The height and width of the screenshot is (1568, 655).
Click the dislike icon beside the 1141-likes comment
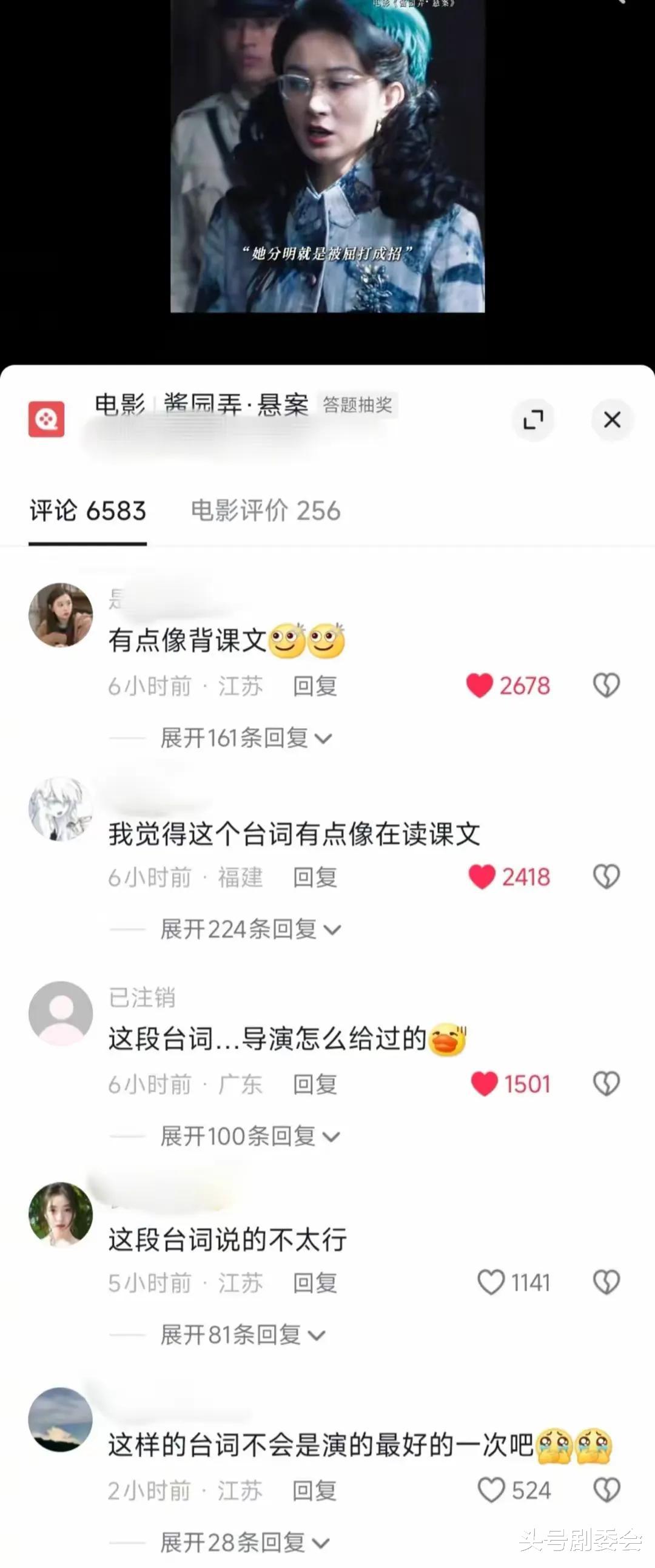pos(606,1283)
